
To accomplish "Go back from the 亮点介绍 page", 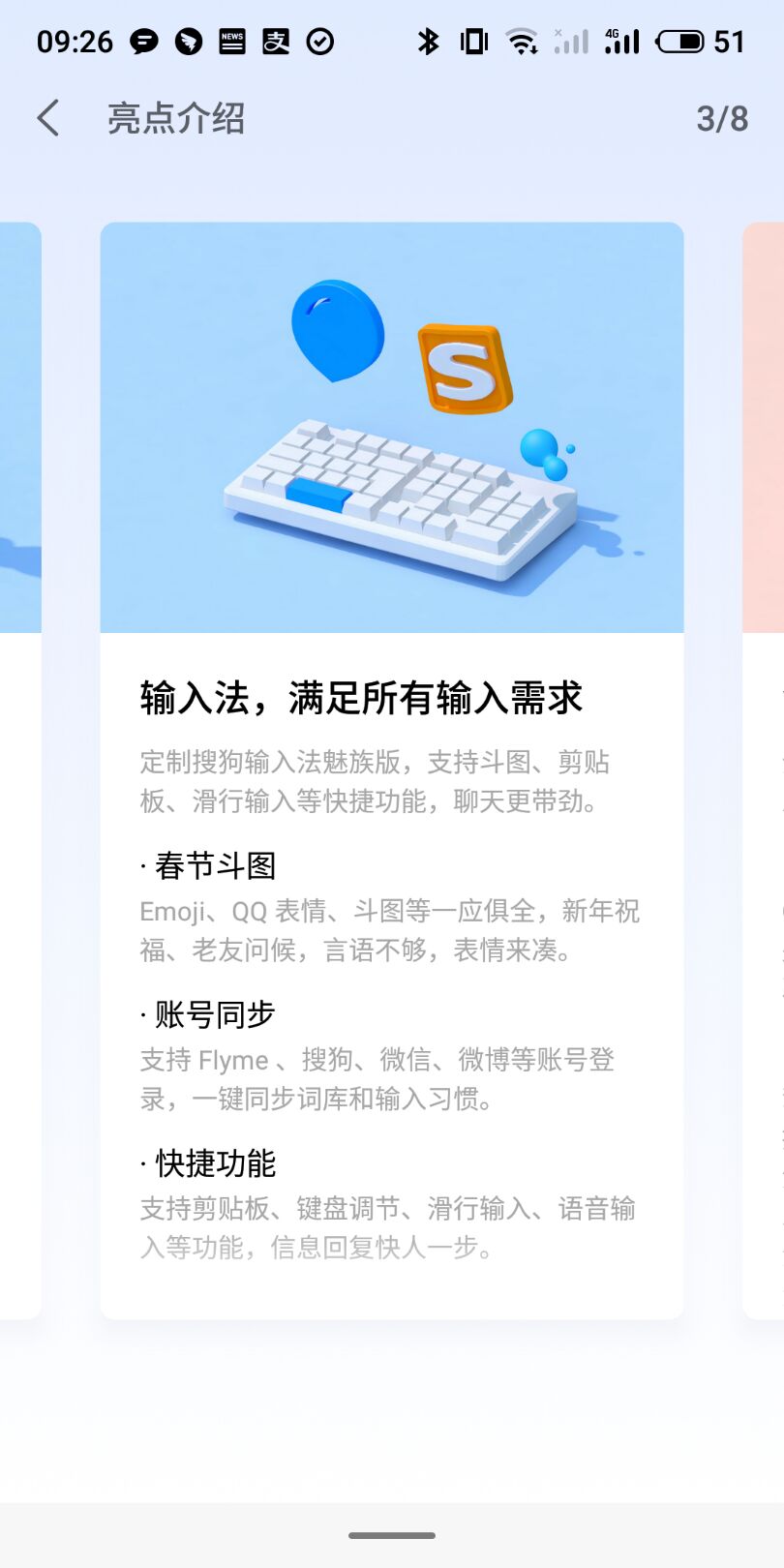I will click(x=48, y=118).
